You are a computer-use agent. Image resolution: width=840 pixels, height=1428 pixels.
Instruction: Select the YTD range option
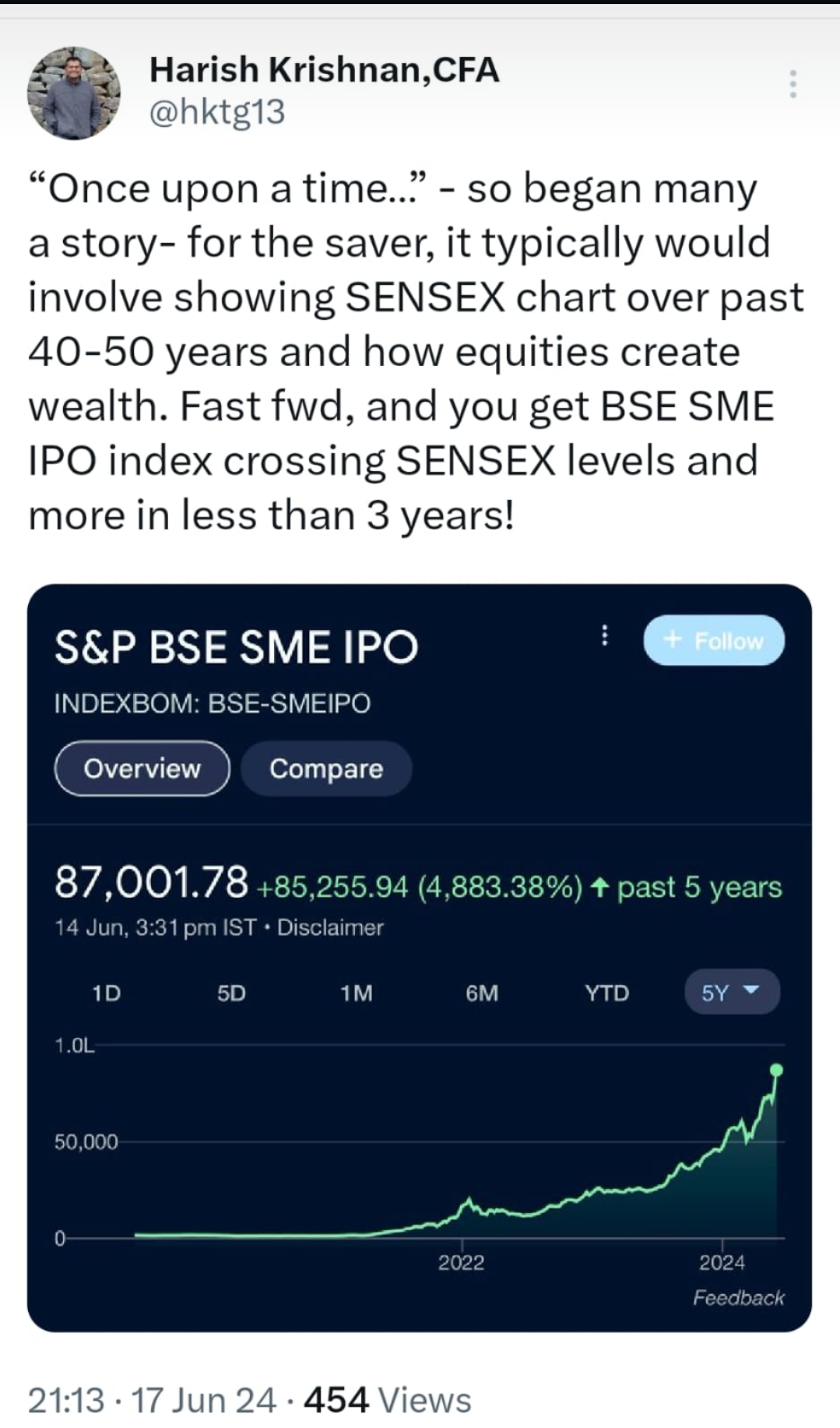coord(606,992)
